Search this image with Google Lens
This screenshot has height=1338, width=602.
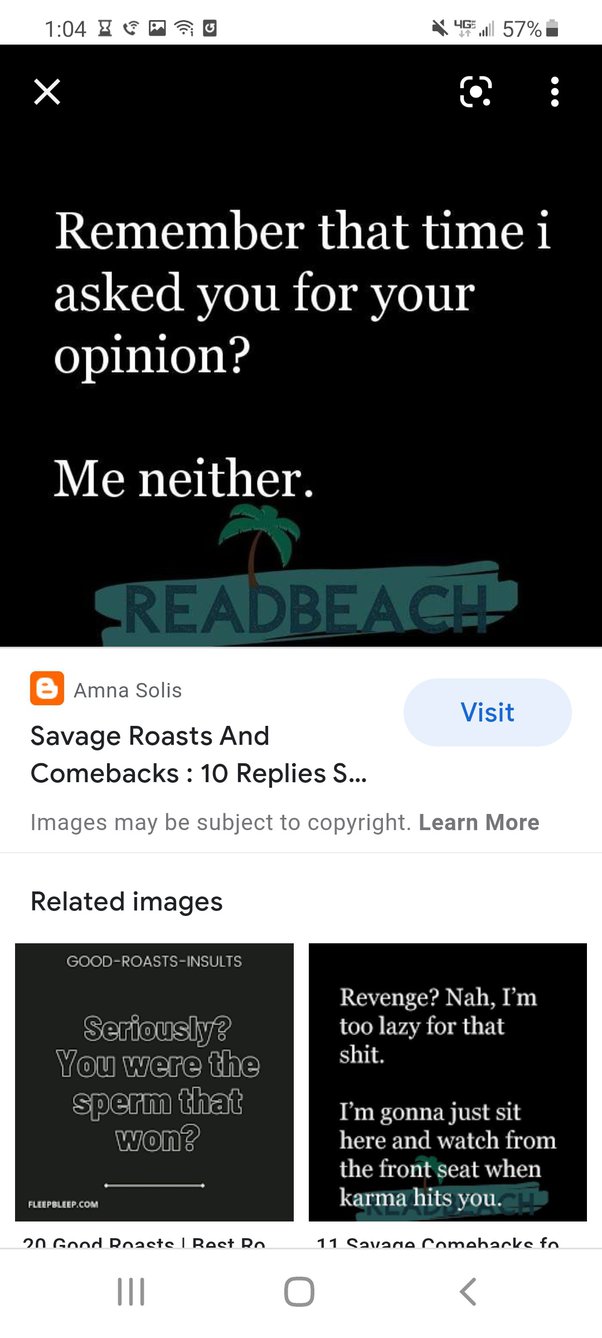475,92
